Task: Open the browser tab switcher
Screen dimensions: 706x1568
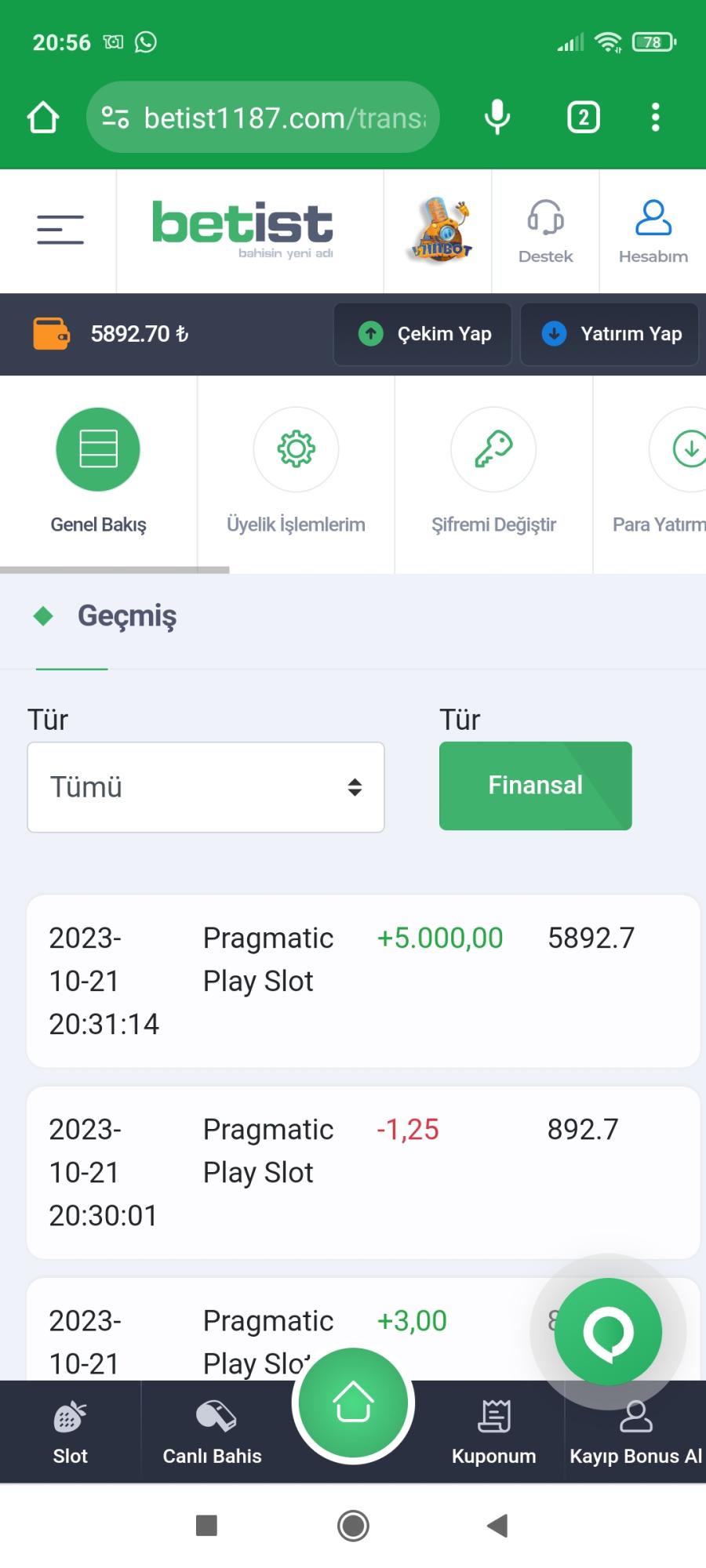Action: tap(583, 116)
